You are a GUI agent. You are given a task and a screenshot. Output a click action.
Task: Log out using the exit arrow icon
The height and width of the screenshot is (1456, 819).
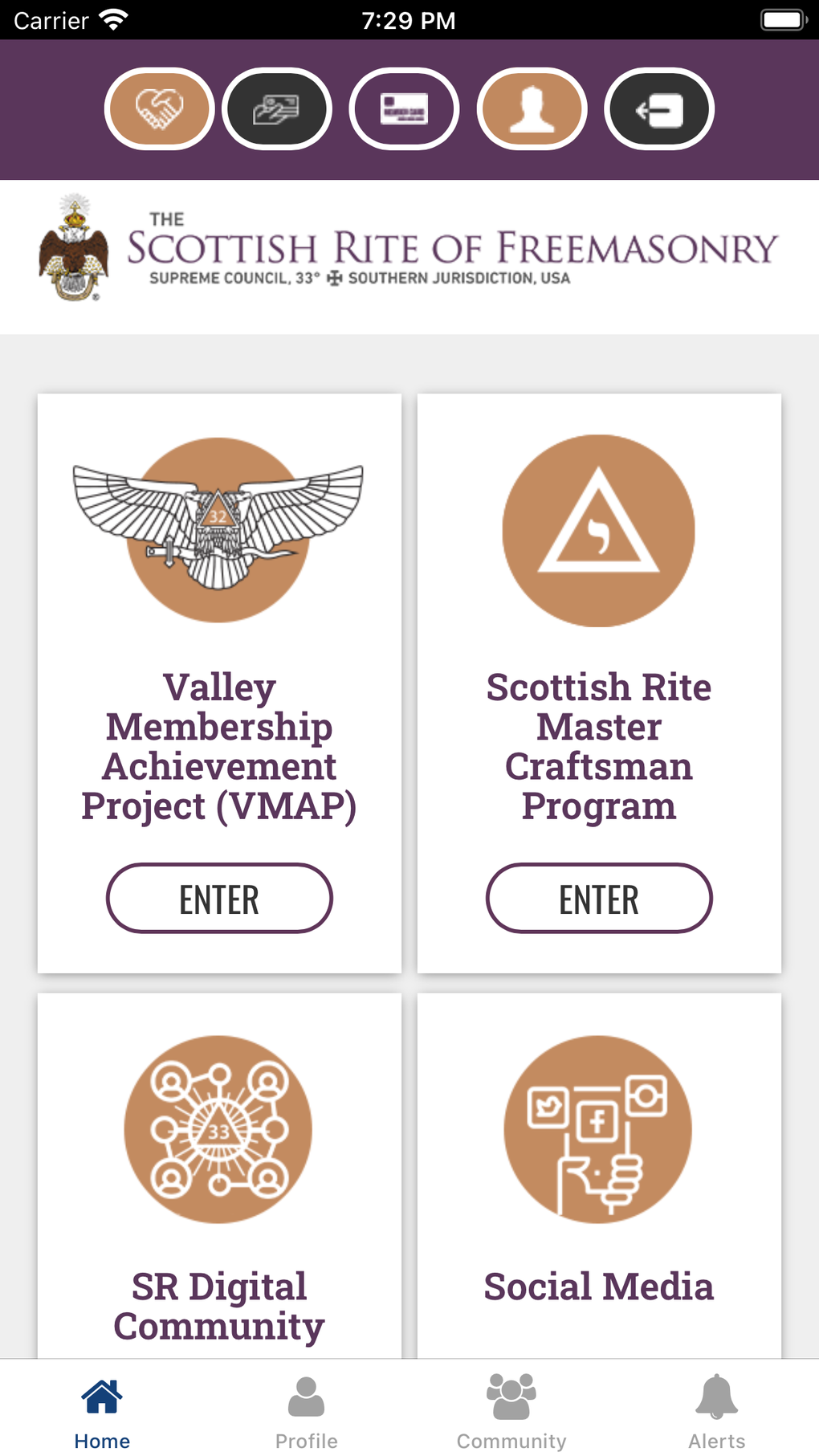pos(658,108)
